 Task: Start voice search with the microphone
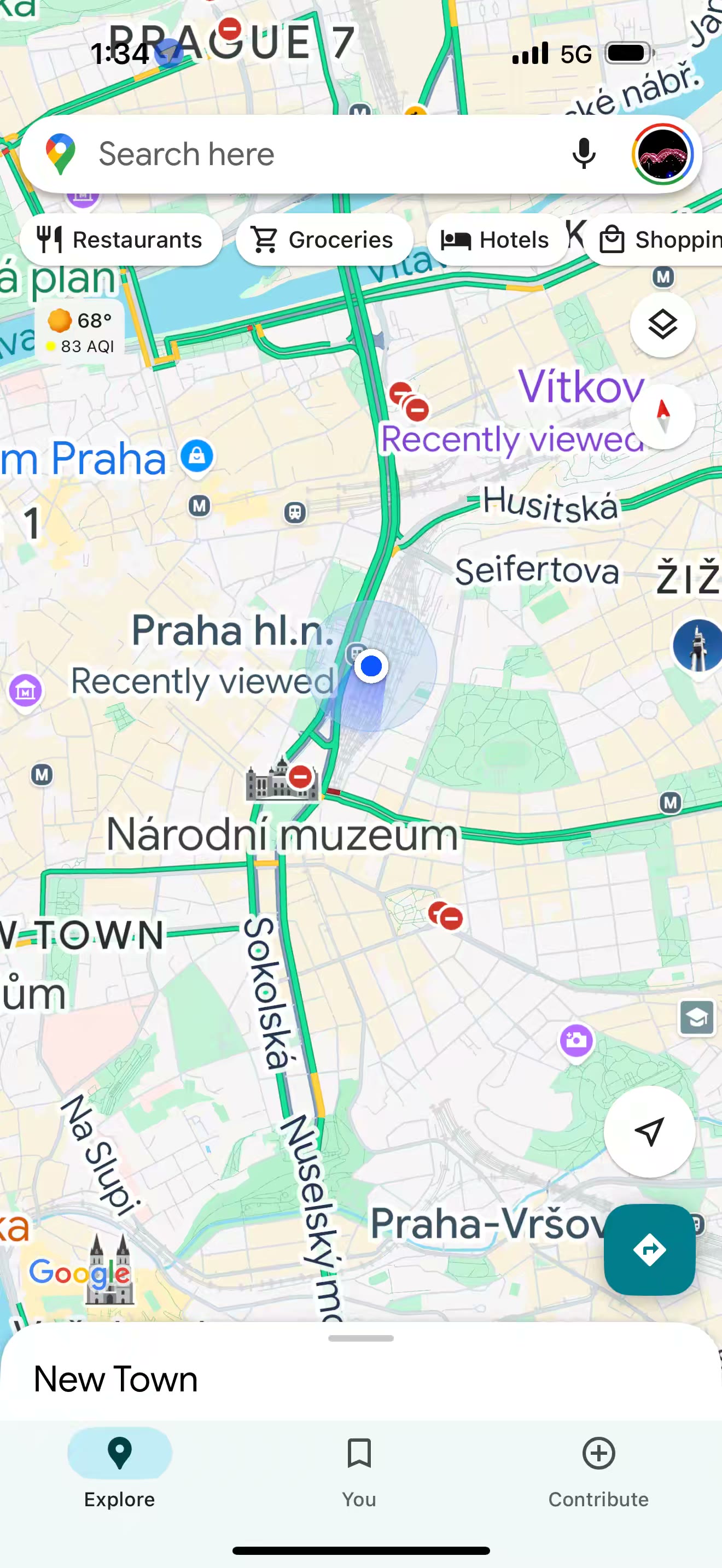tap(583, 154)
